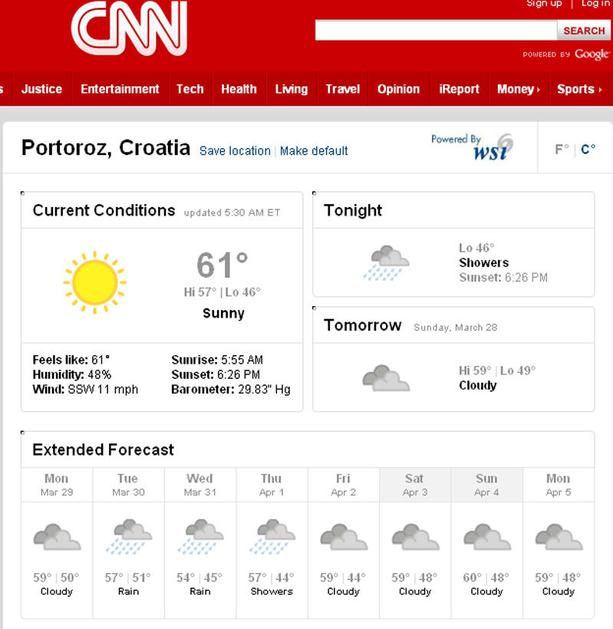
Task: Switch to the Tech section
Action: point(190,89)
